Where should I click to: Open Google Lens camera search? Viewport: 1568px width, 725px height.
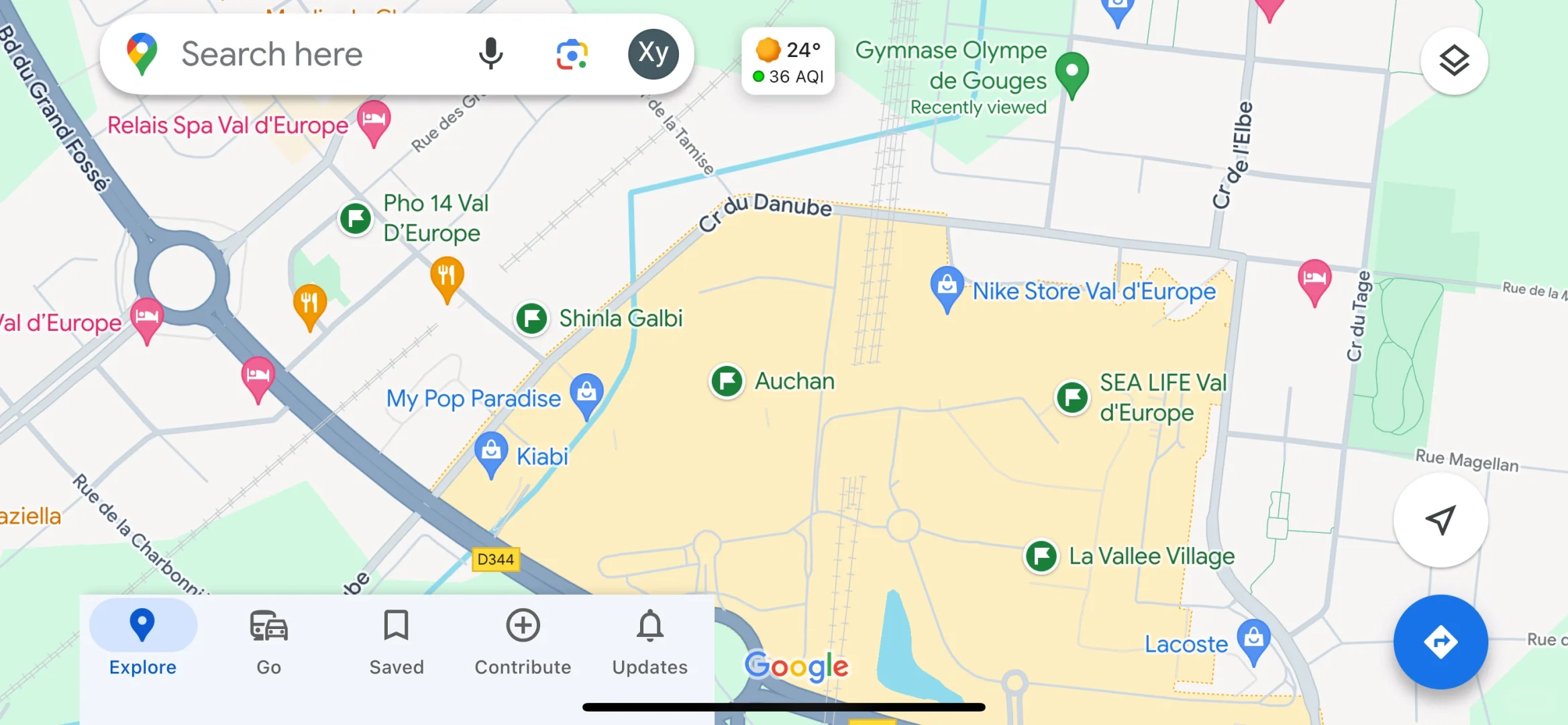tap(572, 54)
